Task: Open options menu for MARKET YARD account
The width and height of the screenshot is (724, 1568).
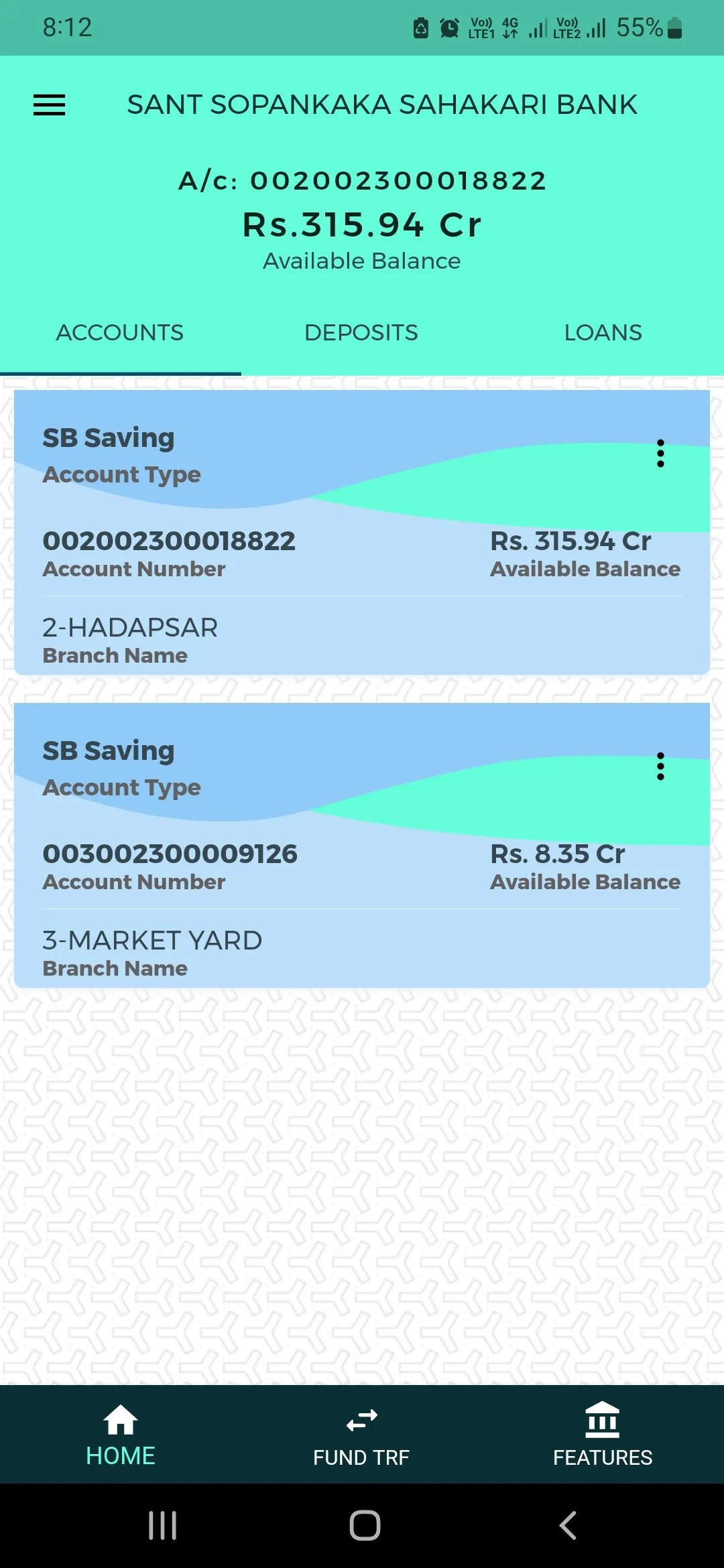Action: pyautogui.click(x=660, y=766)
